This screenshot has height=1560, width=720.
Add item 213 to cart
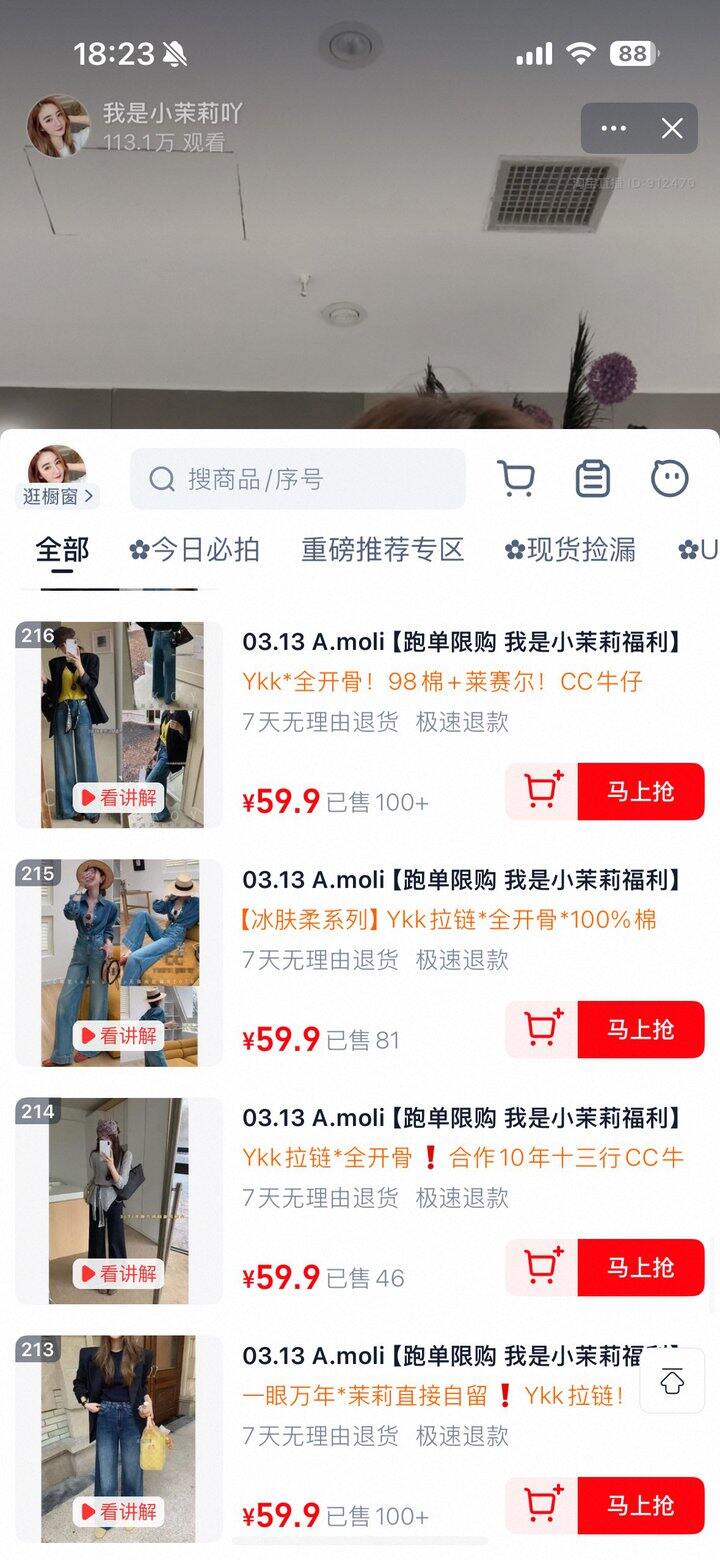click(542, 1506)
